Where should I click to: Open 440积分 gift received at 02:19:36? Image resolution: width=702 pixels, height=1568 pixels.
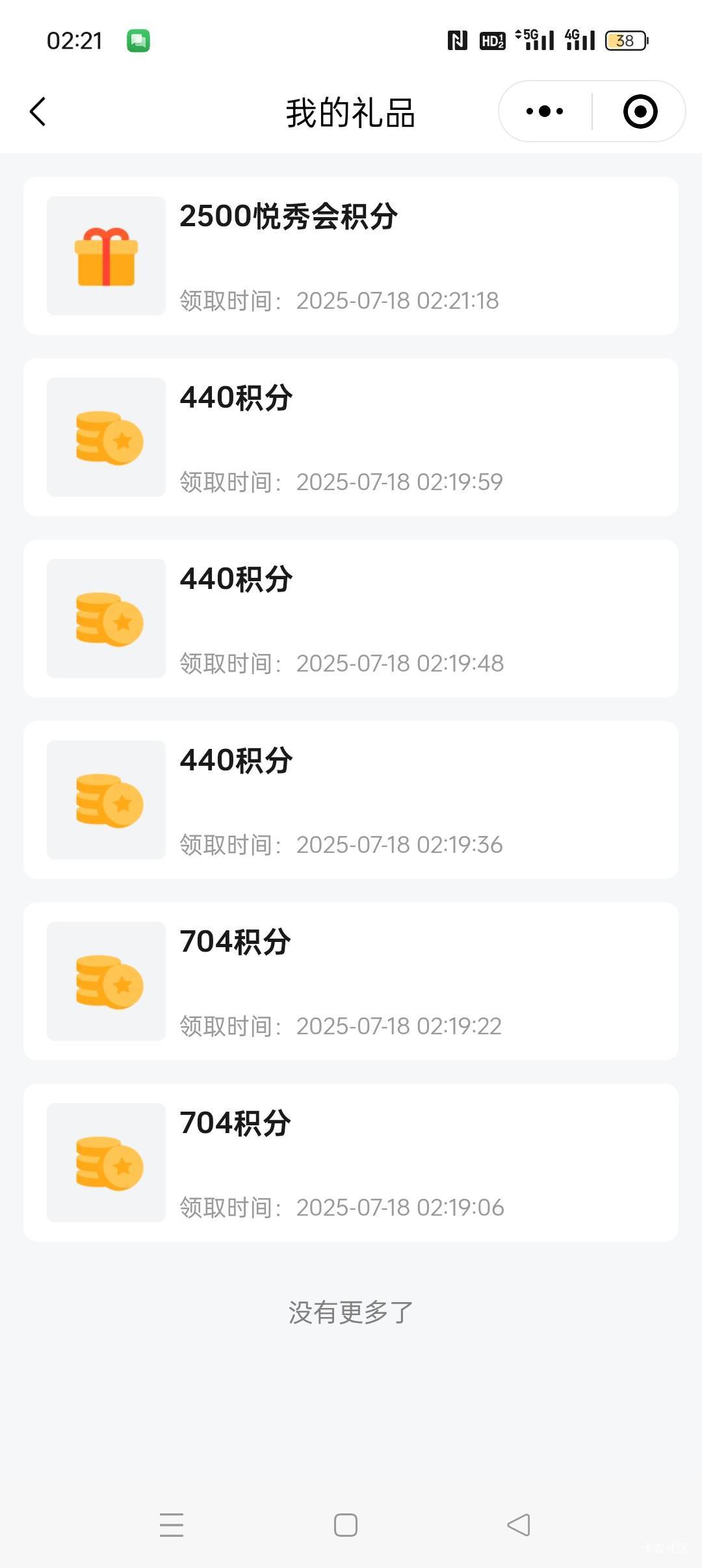tap(351, 800)
